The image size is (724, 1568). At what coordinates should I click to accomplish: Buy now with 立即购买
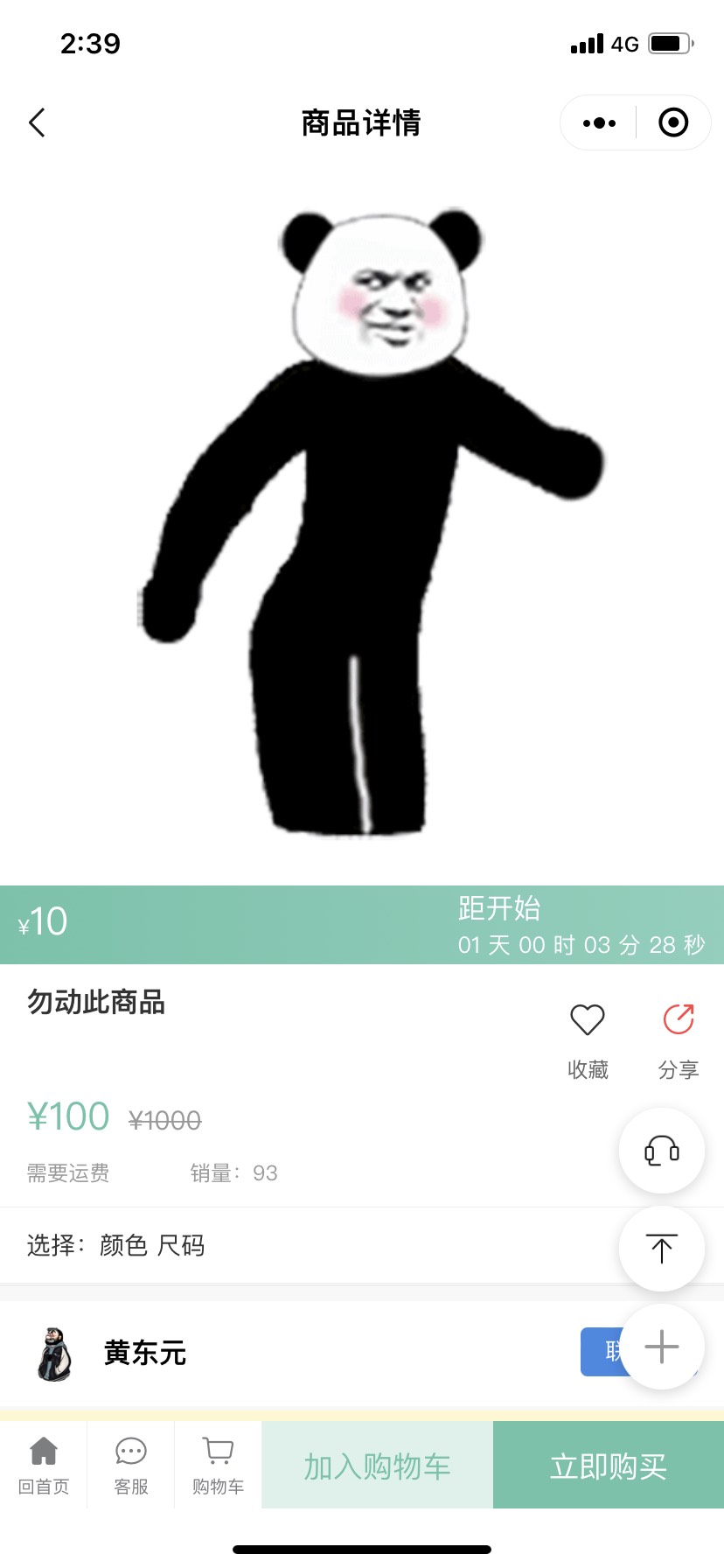point(609,1466)
